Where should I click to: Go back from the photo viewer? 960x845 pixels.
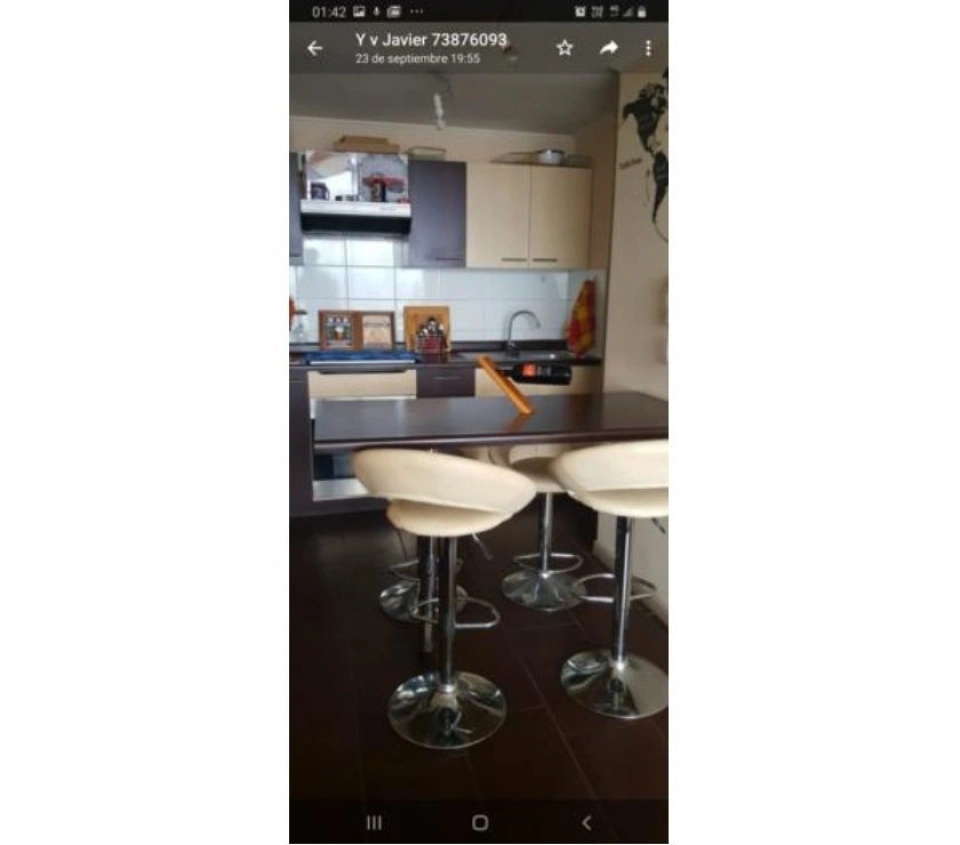pyautogui.click(x=315, y=48)
